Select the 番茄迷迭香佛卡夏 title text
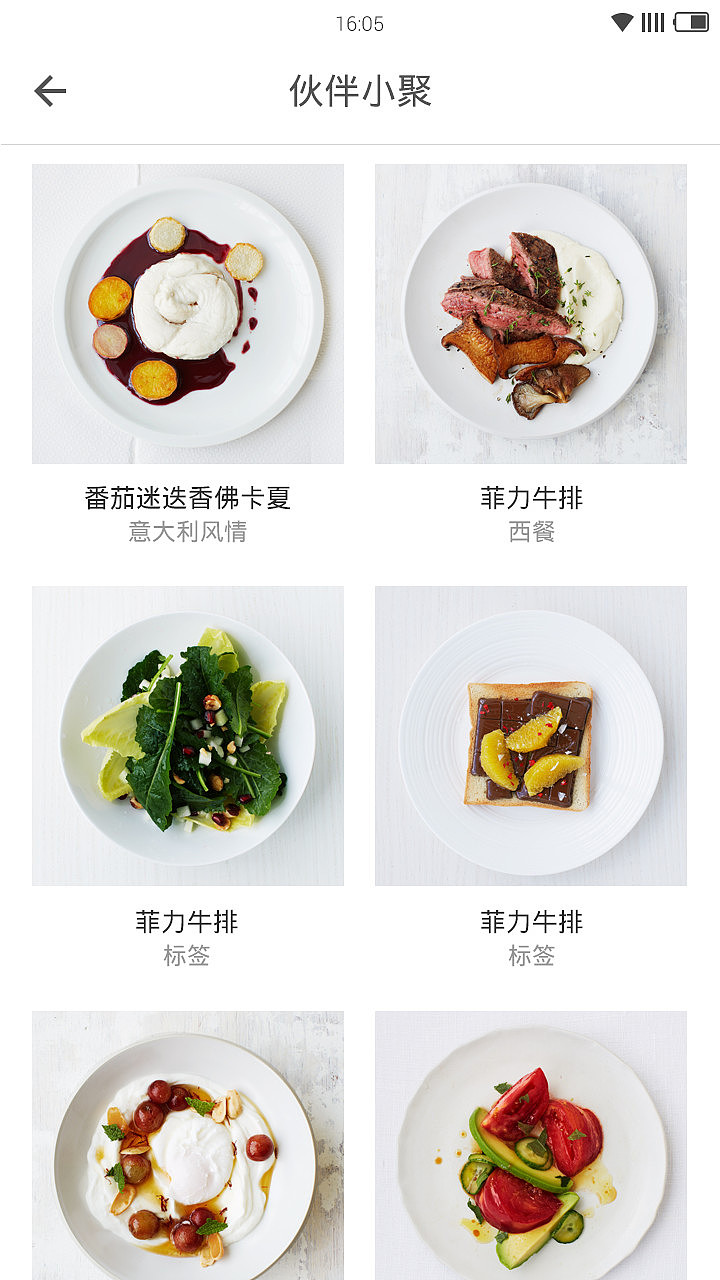The height and width of the screenshot is (1280, 720). pos(187,497)
